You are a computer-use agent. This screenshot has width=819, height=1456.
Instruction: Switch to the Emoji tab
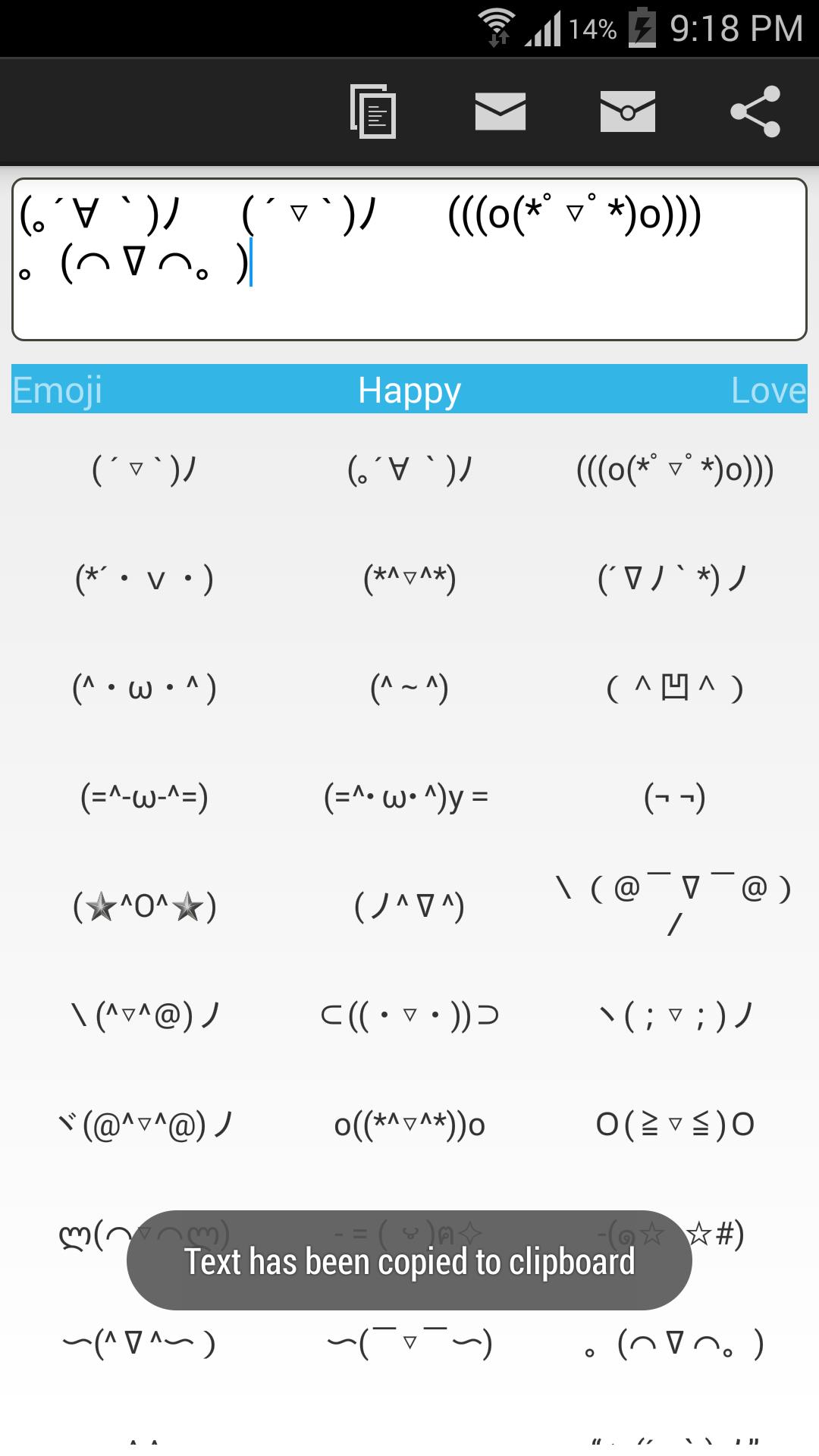tap(58, 390)
